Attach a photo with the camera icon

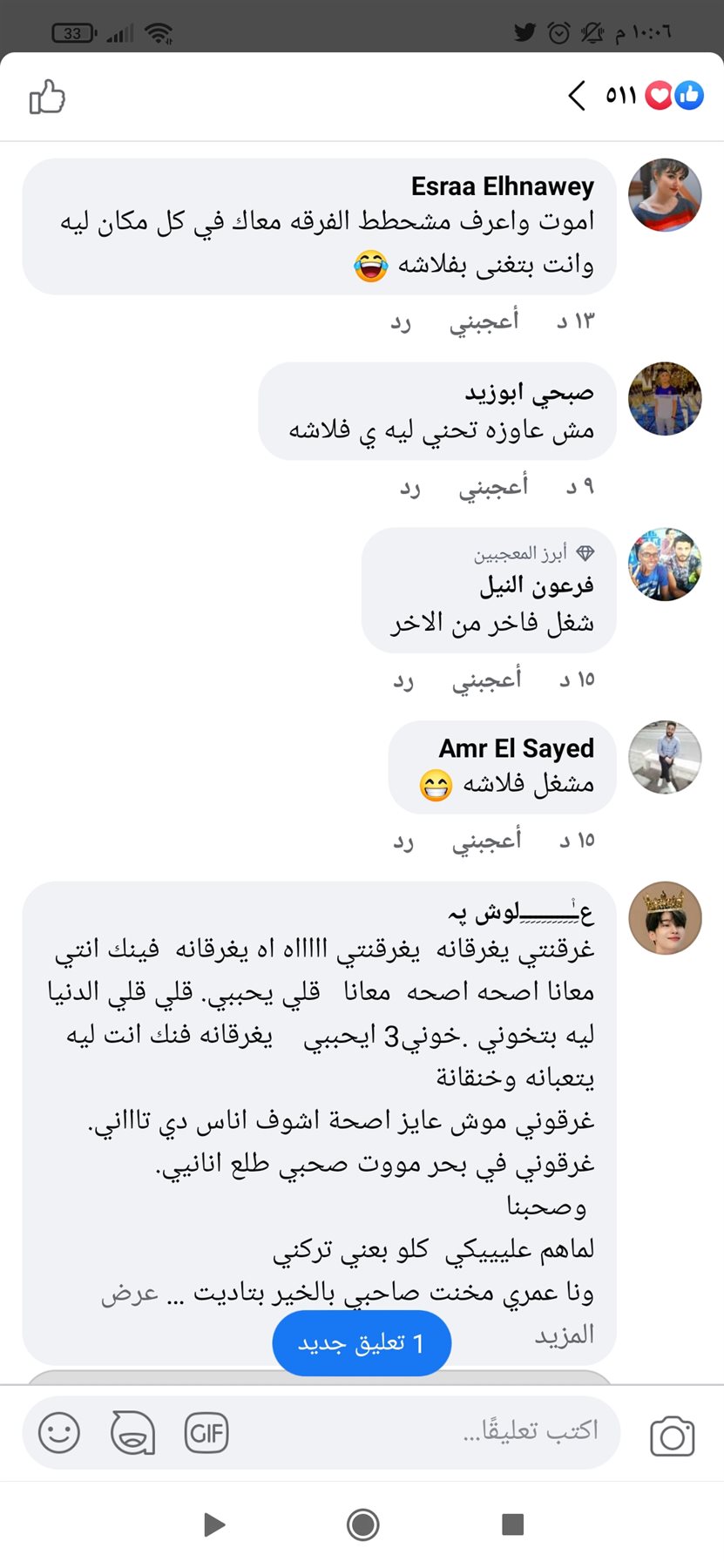tap(673, 1436)
